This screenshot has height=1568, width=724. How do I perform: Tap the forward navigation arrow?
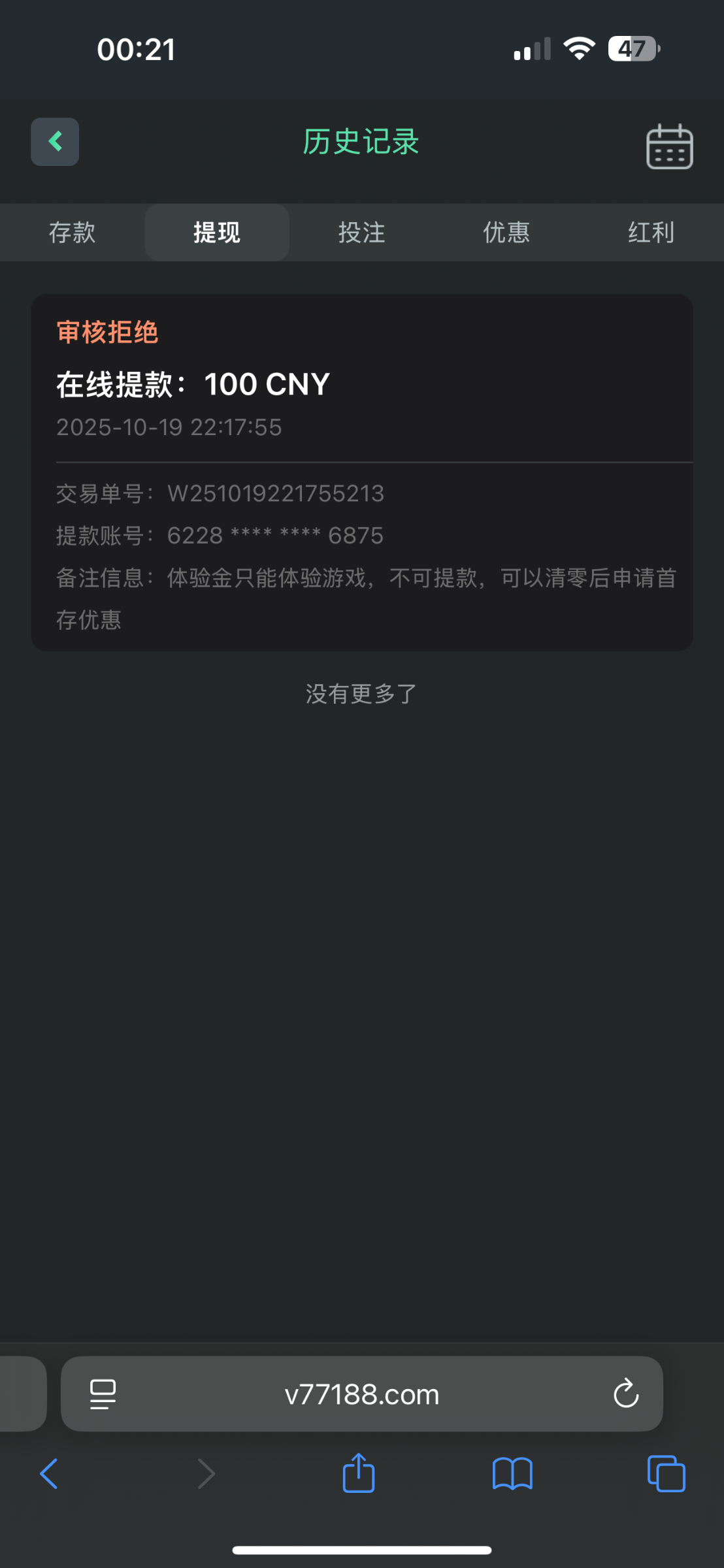click(206, 1473)
